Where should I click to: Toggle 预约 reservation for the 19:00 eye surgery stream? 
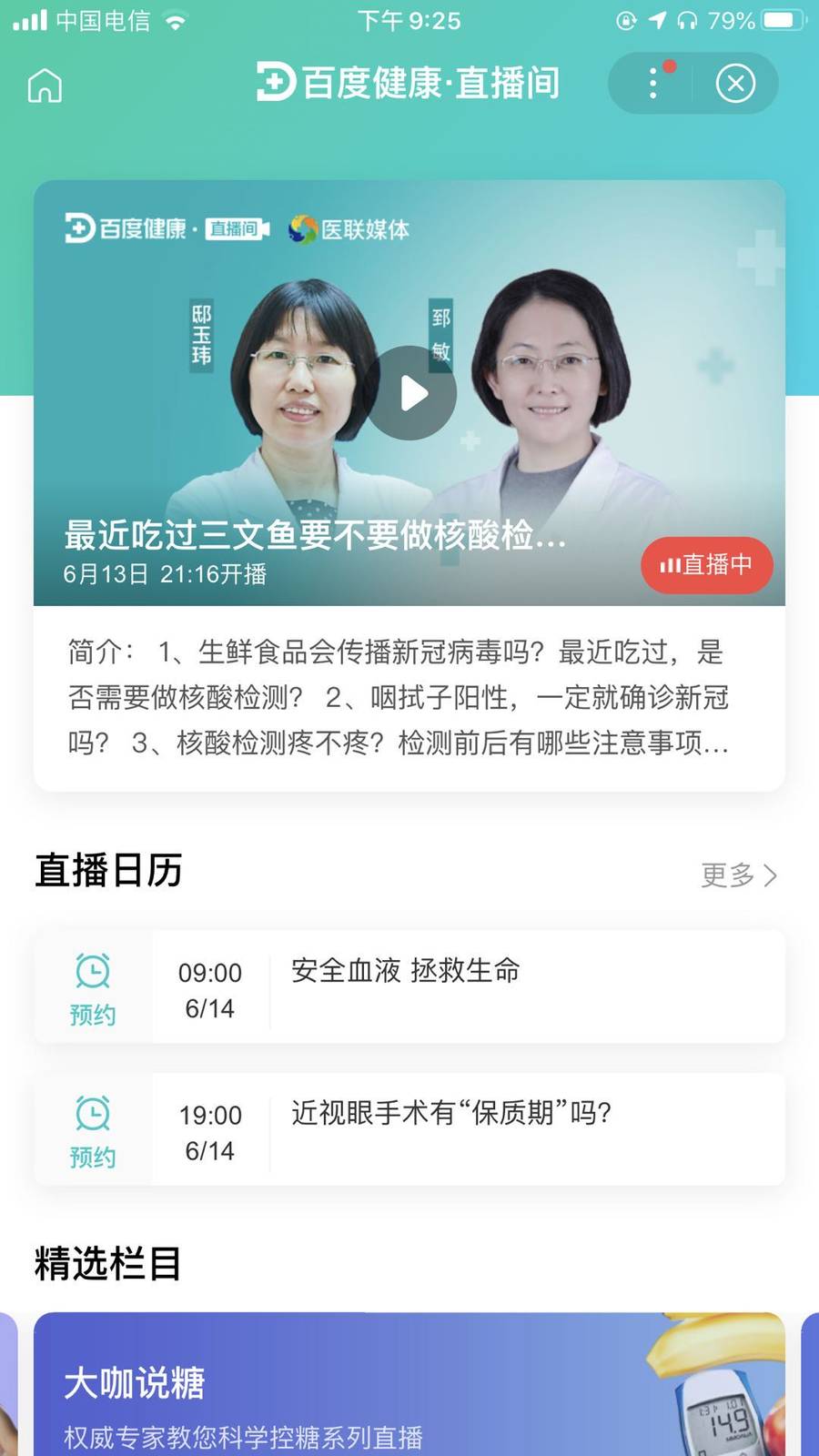(91, 1158)
